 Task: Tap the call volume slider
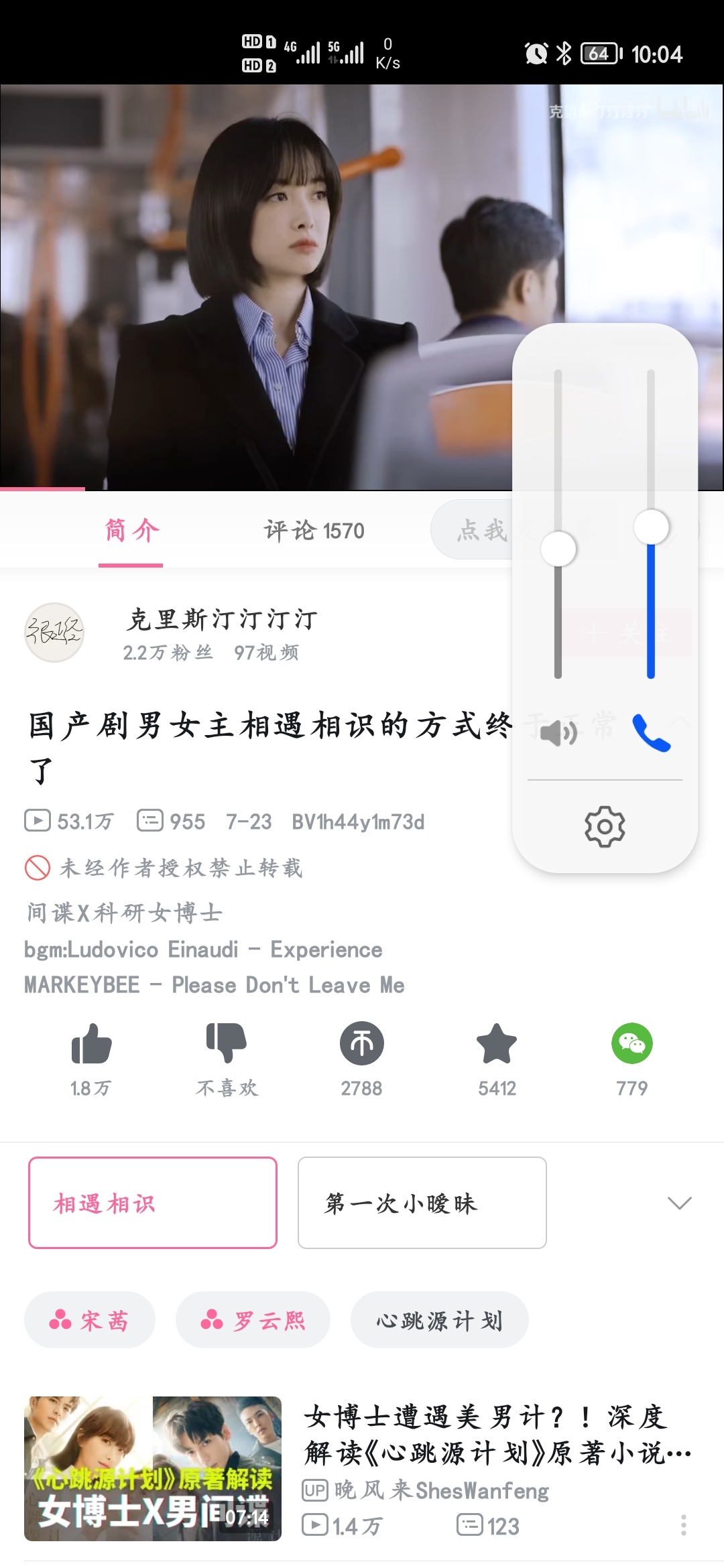[x=651, y=524]
